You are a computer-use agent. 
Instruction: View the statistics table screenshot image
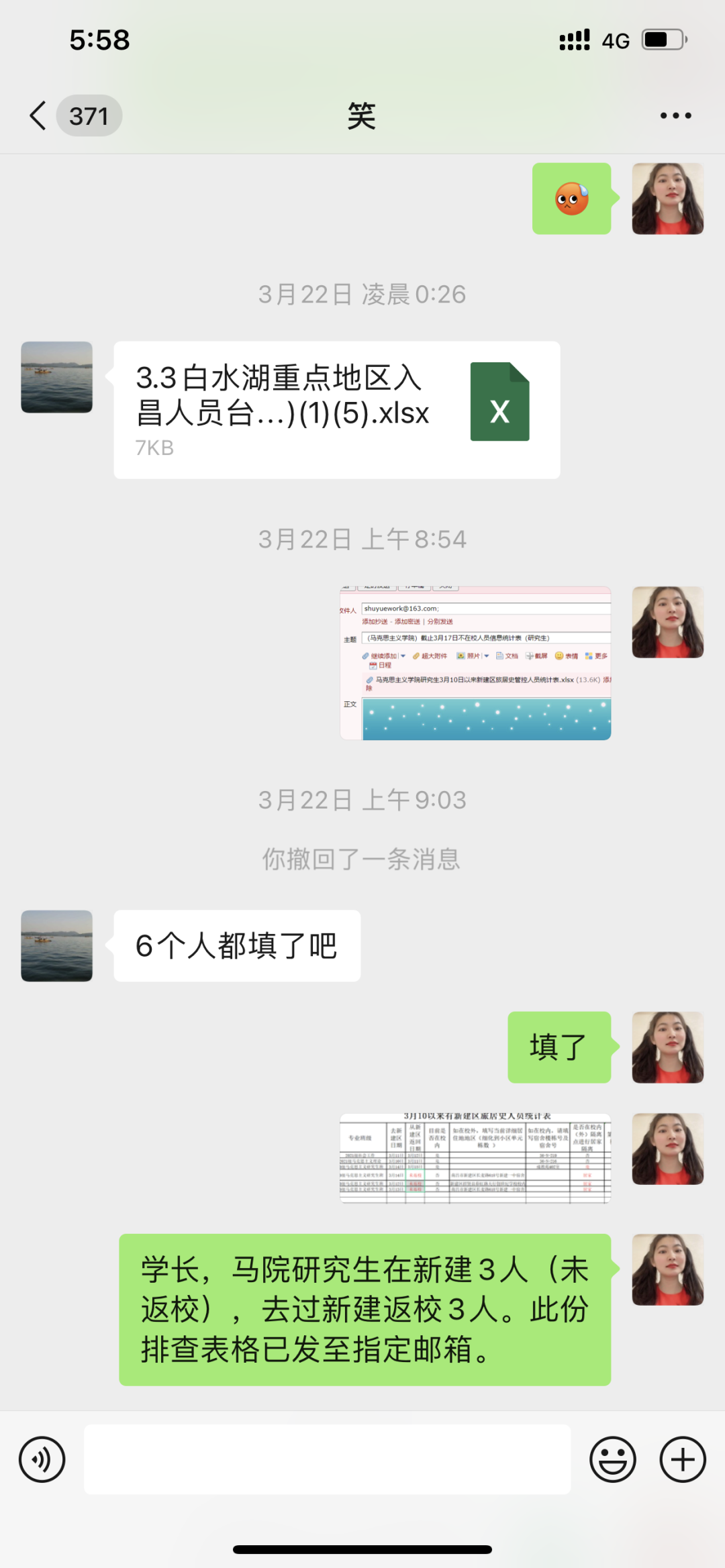click(475, 1158)
